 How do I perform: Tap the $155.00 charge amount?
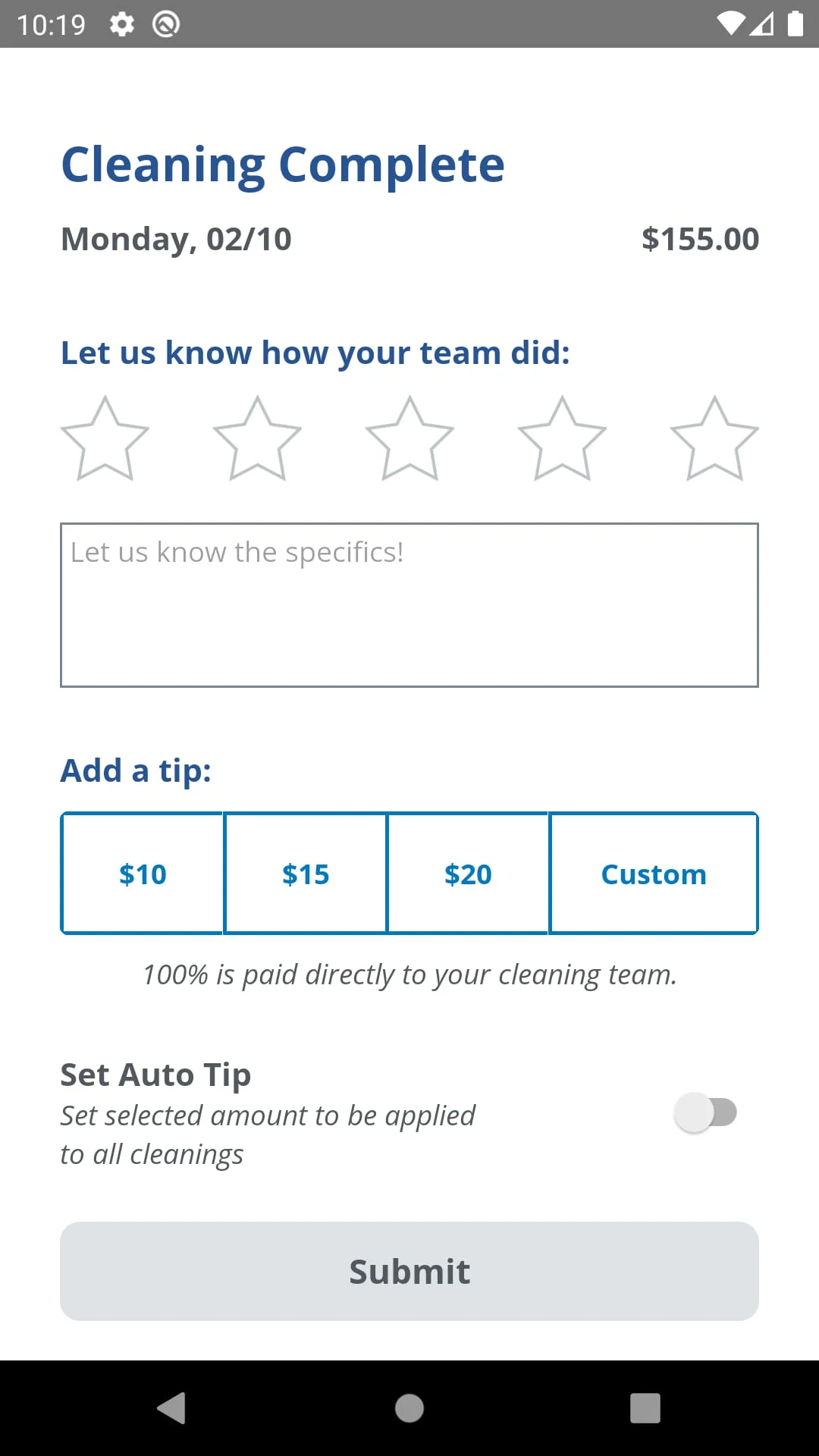point(700,238)
